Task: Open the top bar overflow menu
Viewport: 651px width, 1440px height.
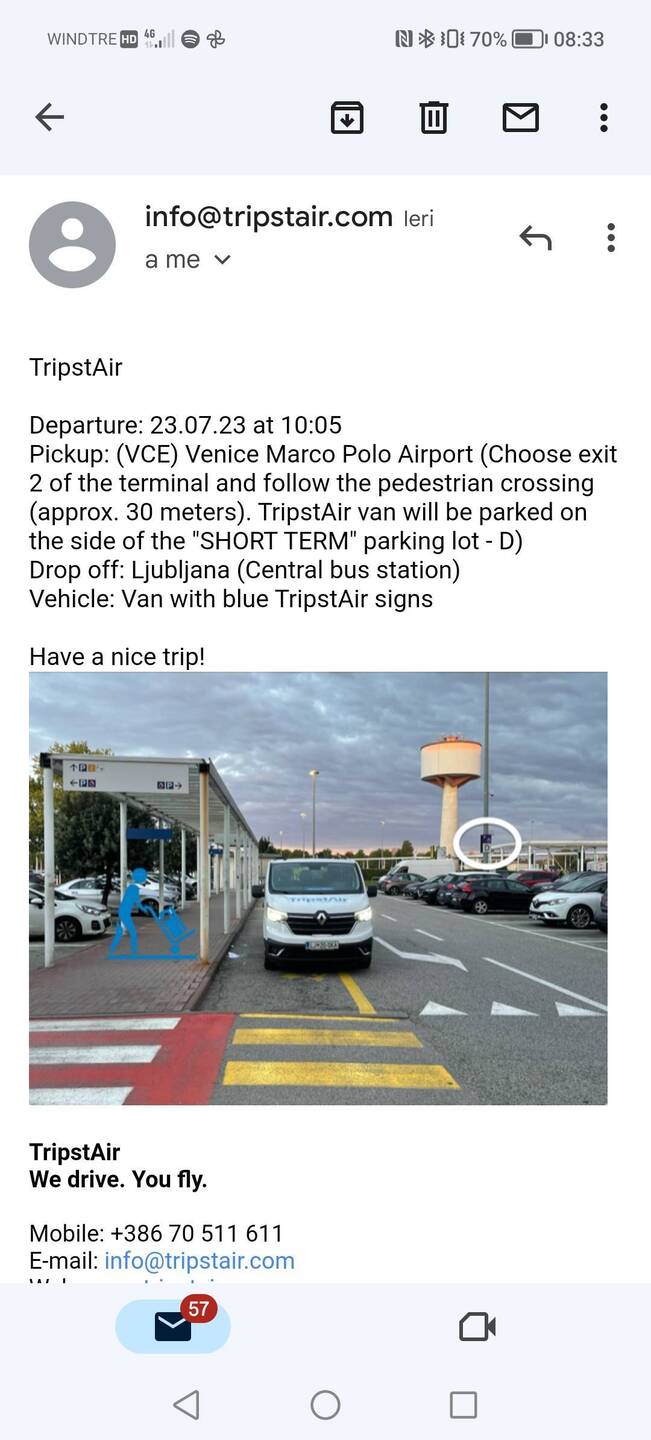Action: pos(604,118)
